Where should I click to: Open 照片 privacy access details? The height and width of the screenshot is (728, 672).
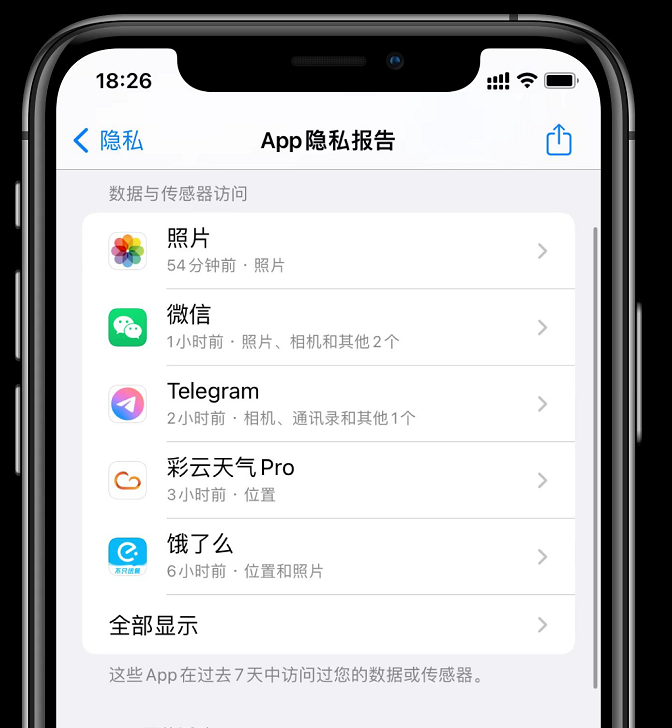point(328,251)
